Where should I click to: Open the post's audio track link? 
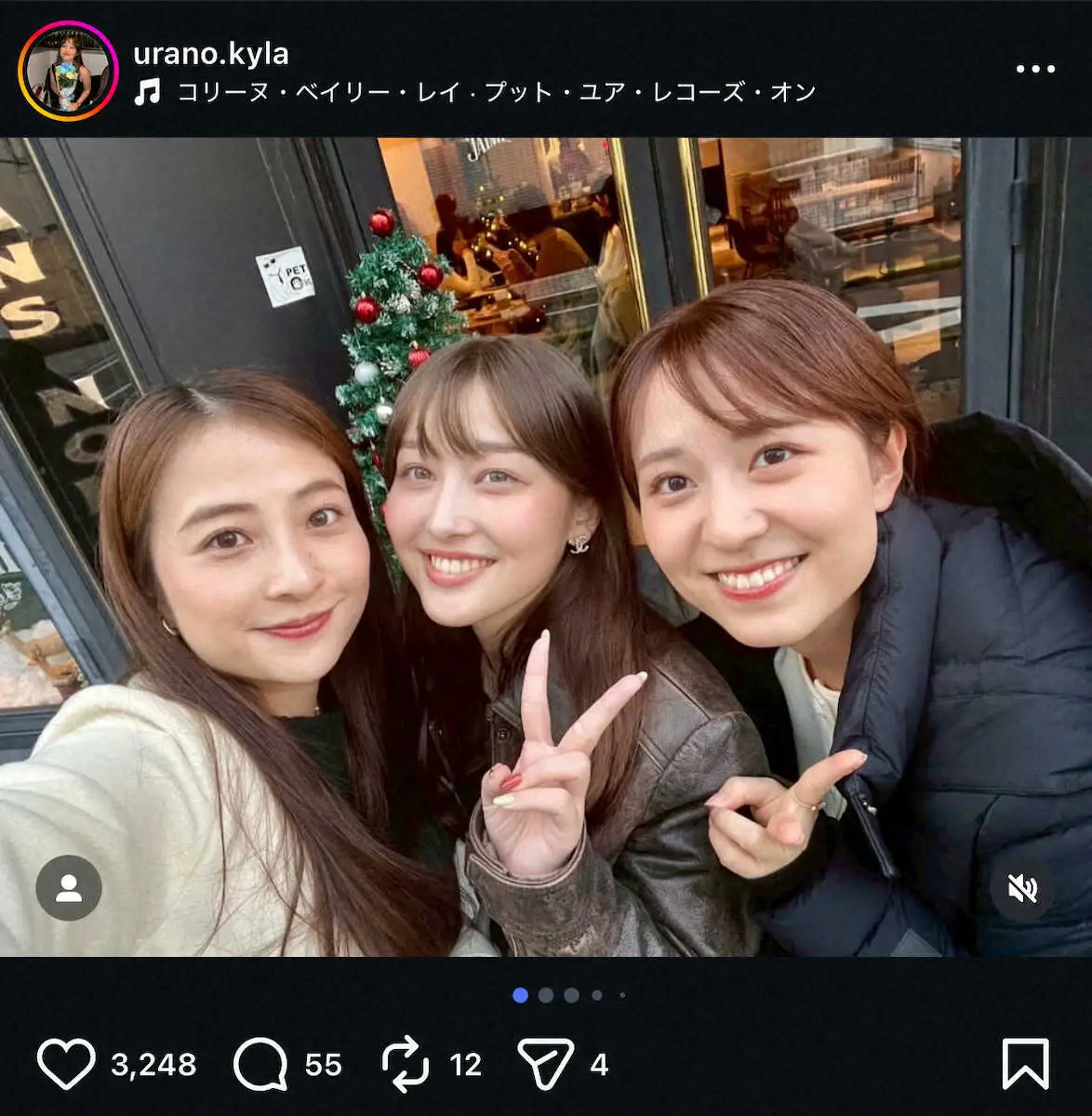point(495,92)
